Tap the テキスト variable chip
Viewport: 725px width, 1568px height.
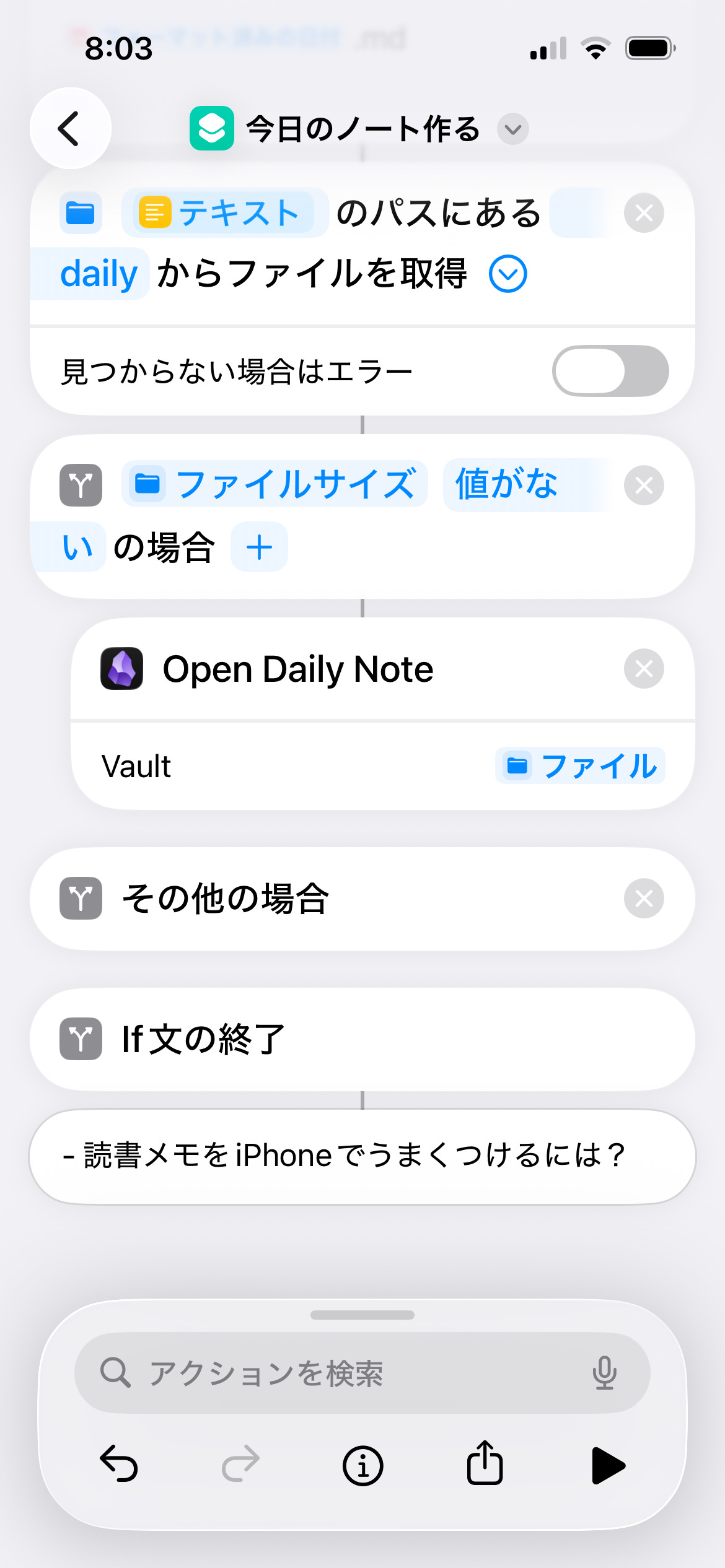tap(225, 213)
